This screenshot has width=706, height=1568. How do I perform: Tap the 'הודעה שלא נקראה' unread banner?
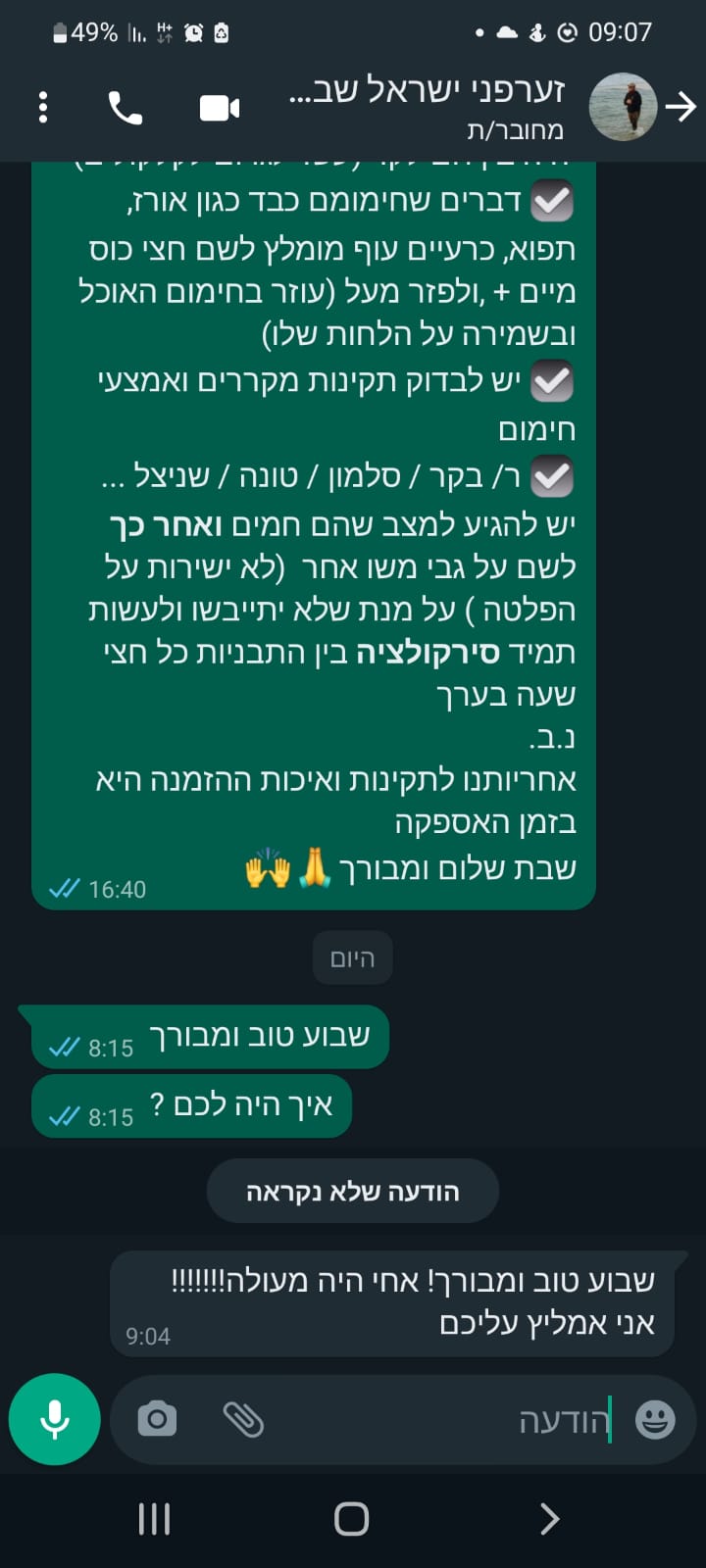(352, 1190)
